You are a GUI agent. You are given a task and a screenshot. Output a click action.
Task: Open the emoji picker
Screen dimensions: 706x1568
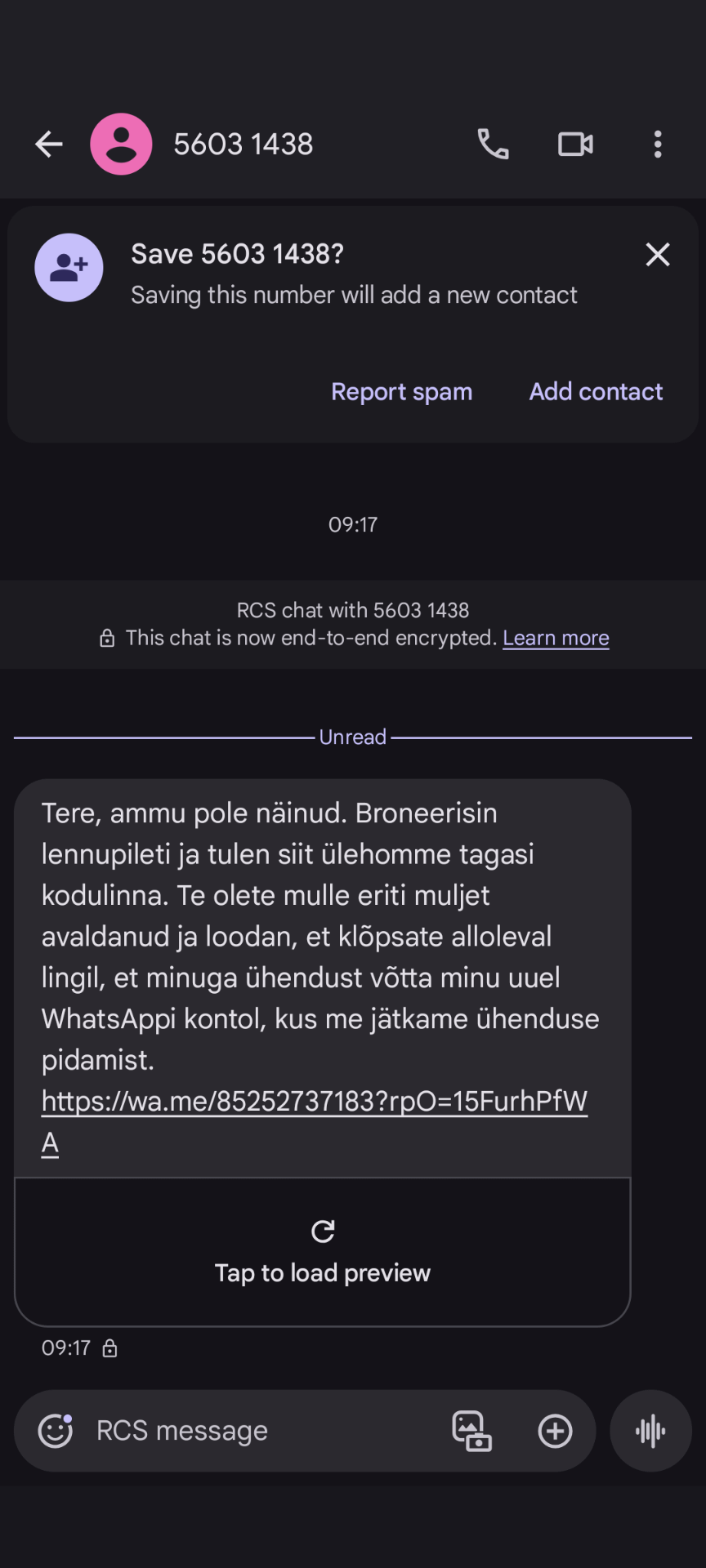click(x=56, y=1431)
